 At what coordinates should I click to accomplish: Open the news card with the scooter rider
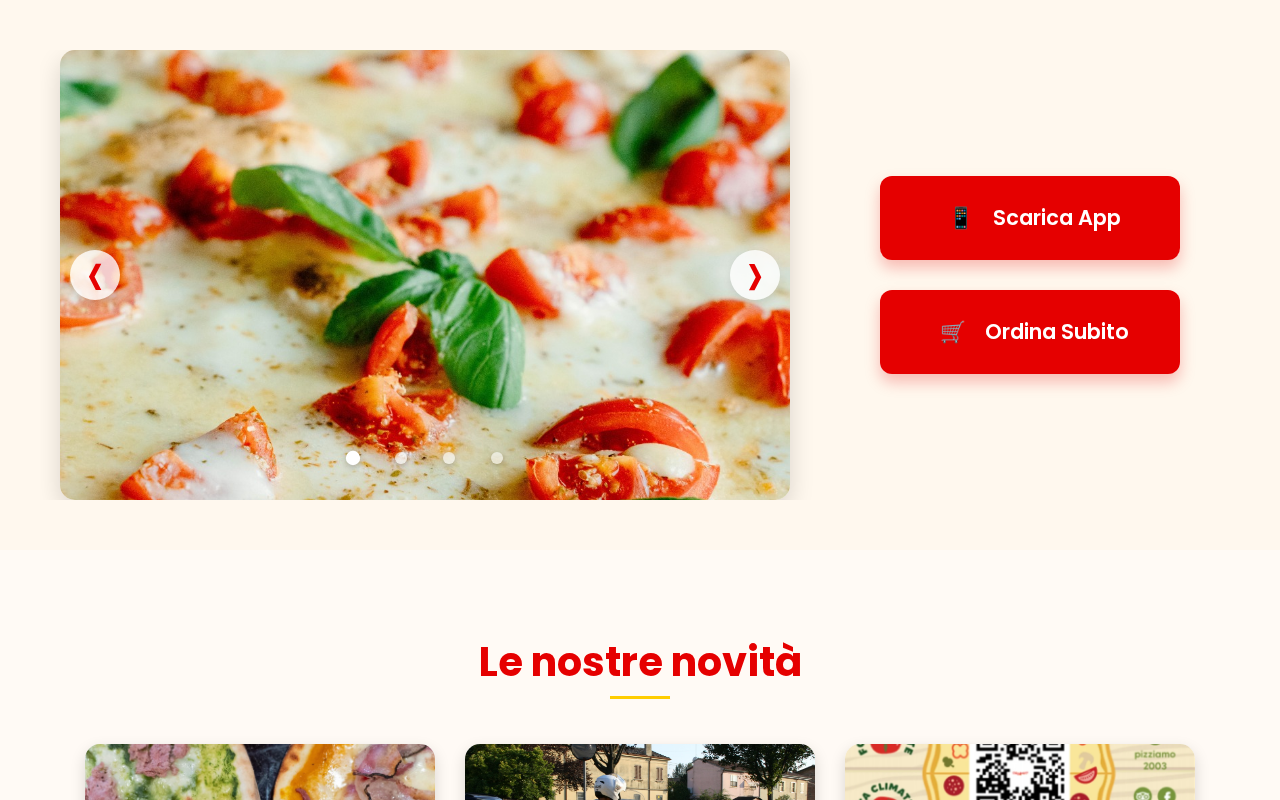pos(640,772)
